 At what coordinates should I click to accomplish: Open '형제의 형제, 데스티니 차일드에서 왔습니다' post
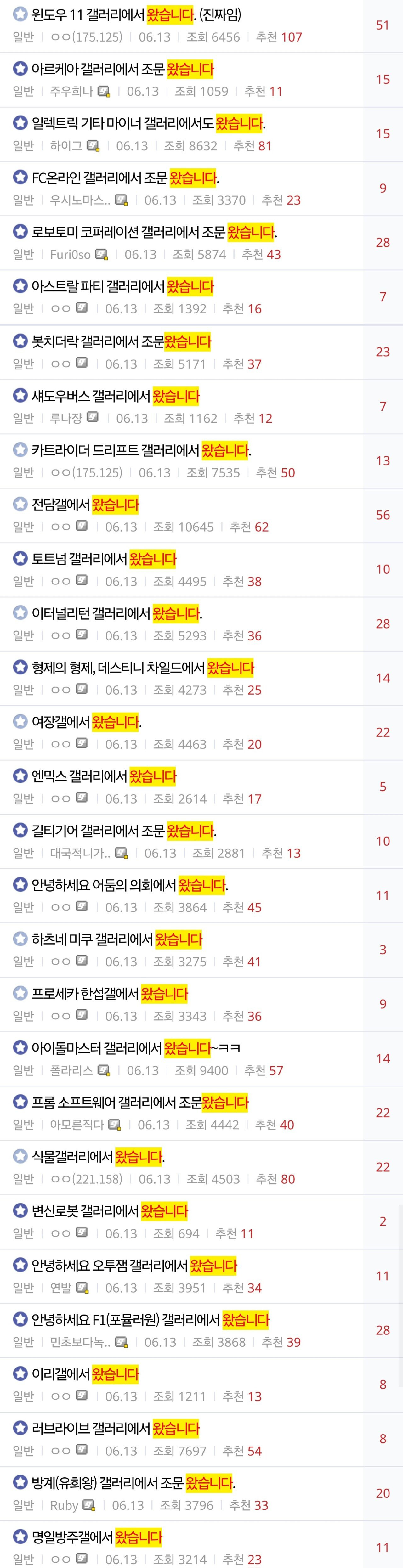(x=142, y=668)
